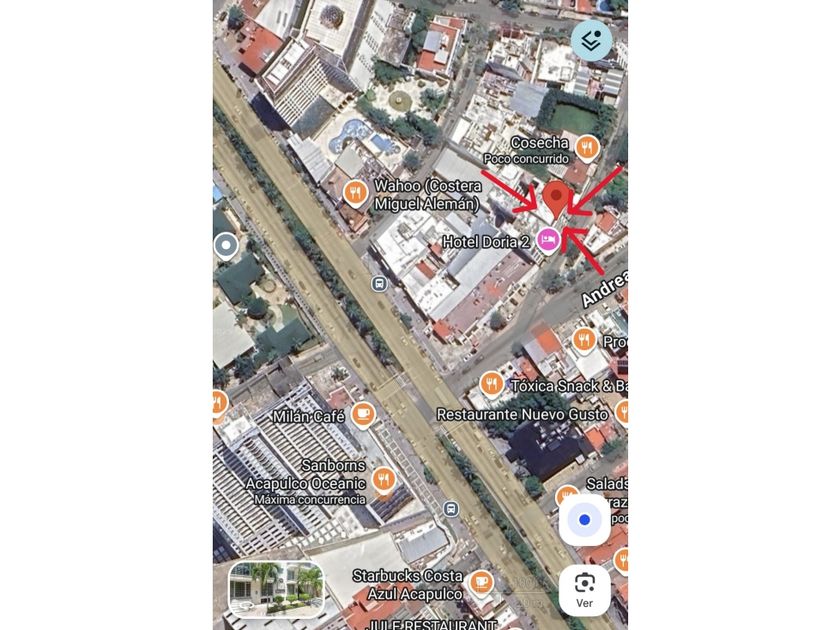This screenshot has height=630, width=840.
Task: Open the map layers selector
Action: click(591, 40)
